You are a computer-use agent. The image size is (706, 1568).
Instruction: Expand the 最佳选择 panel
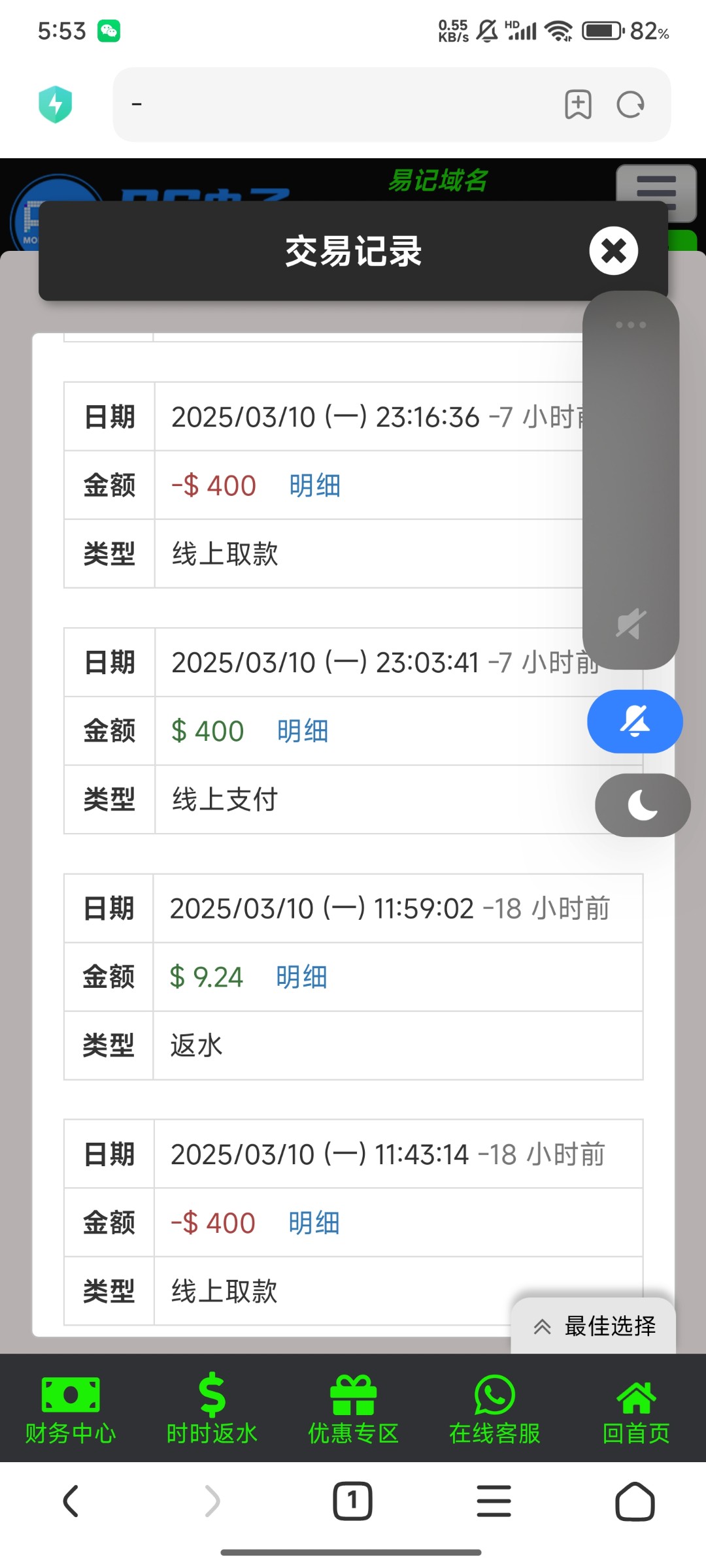tap(594, 1326)
